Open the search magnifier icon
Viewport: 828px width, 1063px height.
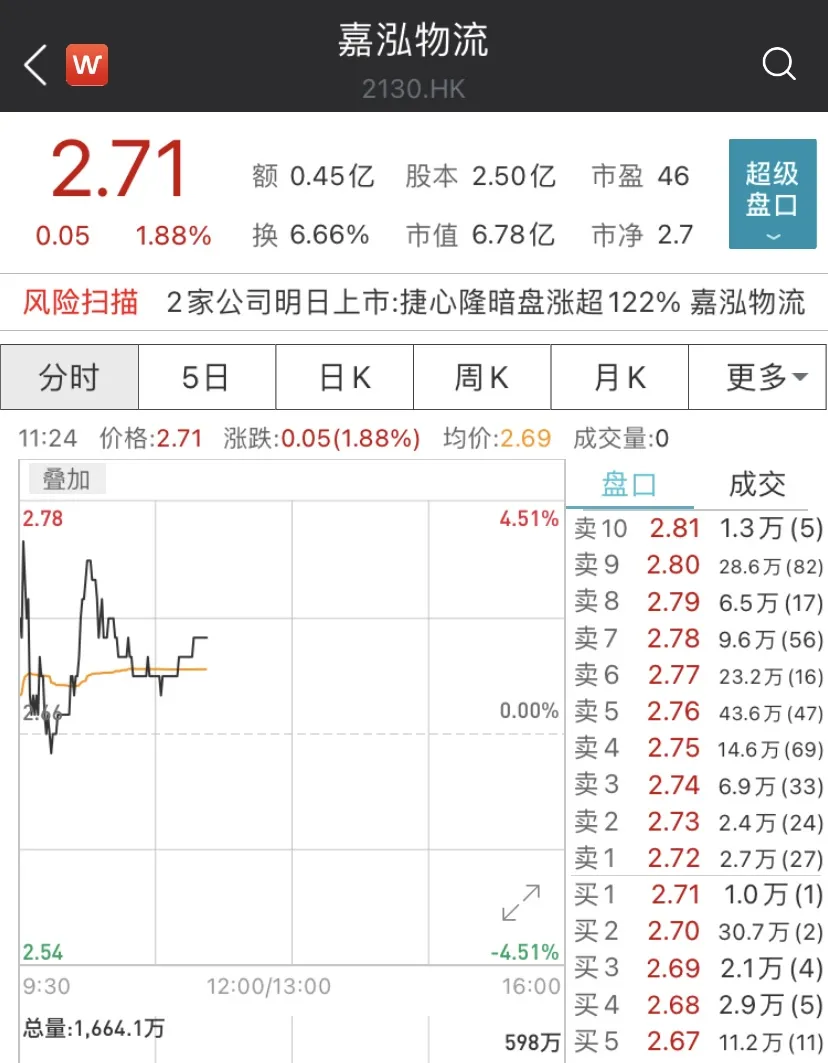pyautogui.click(x=778, y=64)
